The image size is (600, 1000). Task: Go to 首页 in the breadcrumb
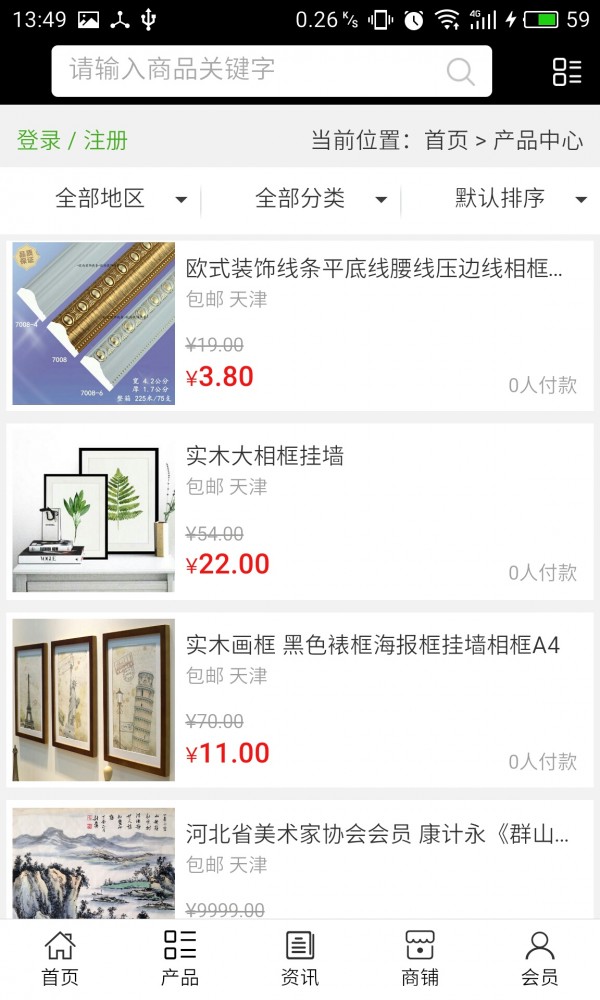[x=446, y=140]
